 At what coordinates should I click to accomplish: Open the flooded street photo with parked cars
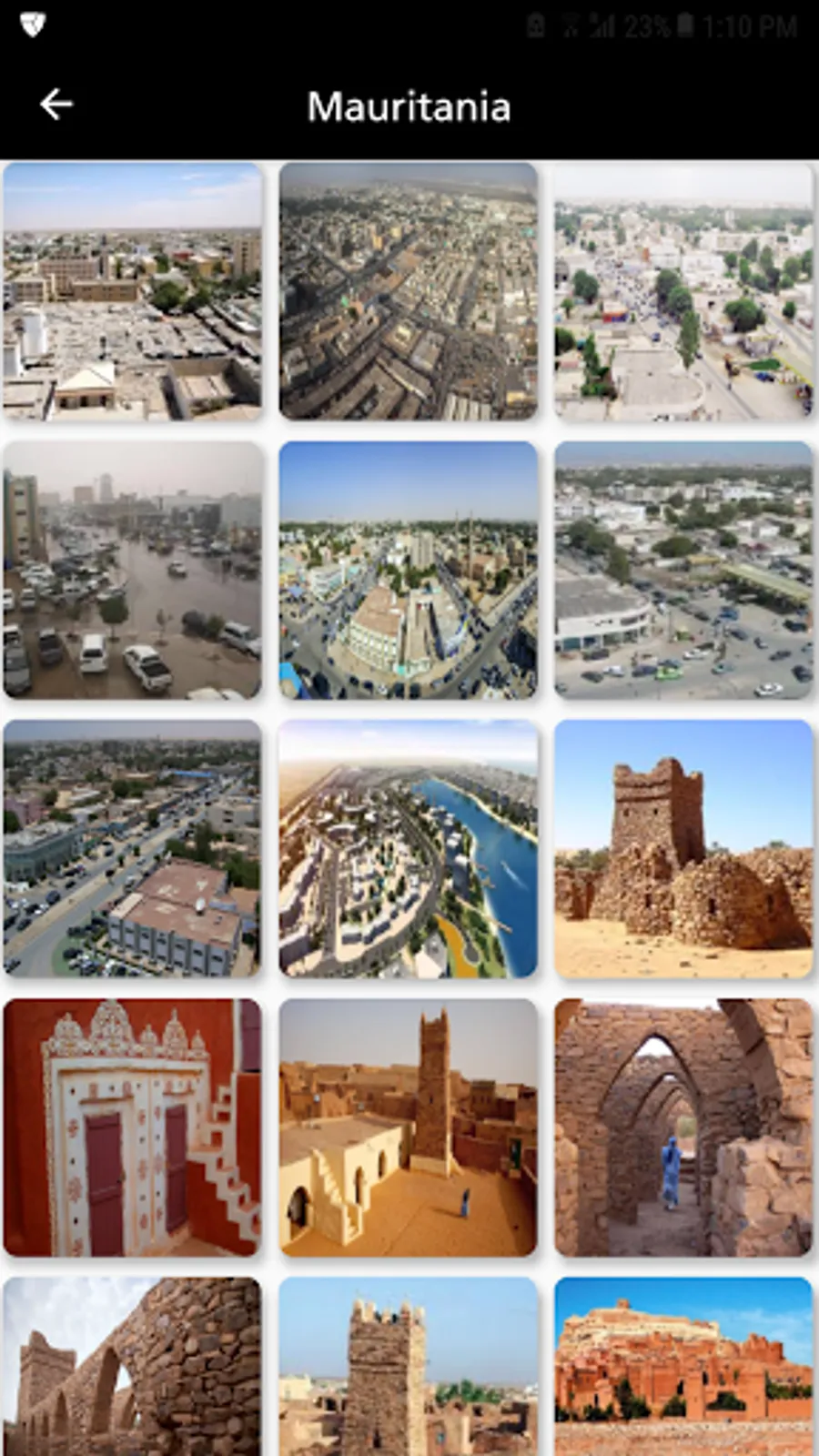click(x=133, y=571)
